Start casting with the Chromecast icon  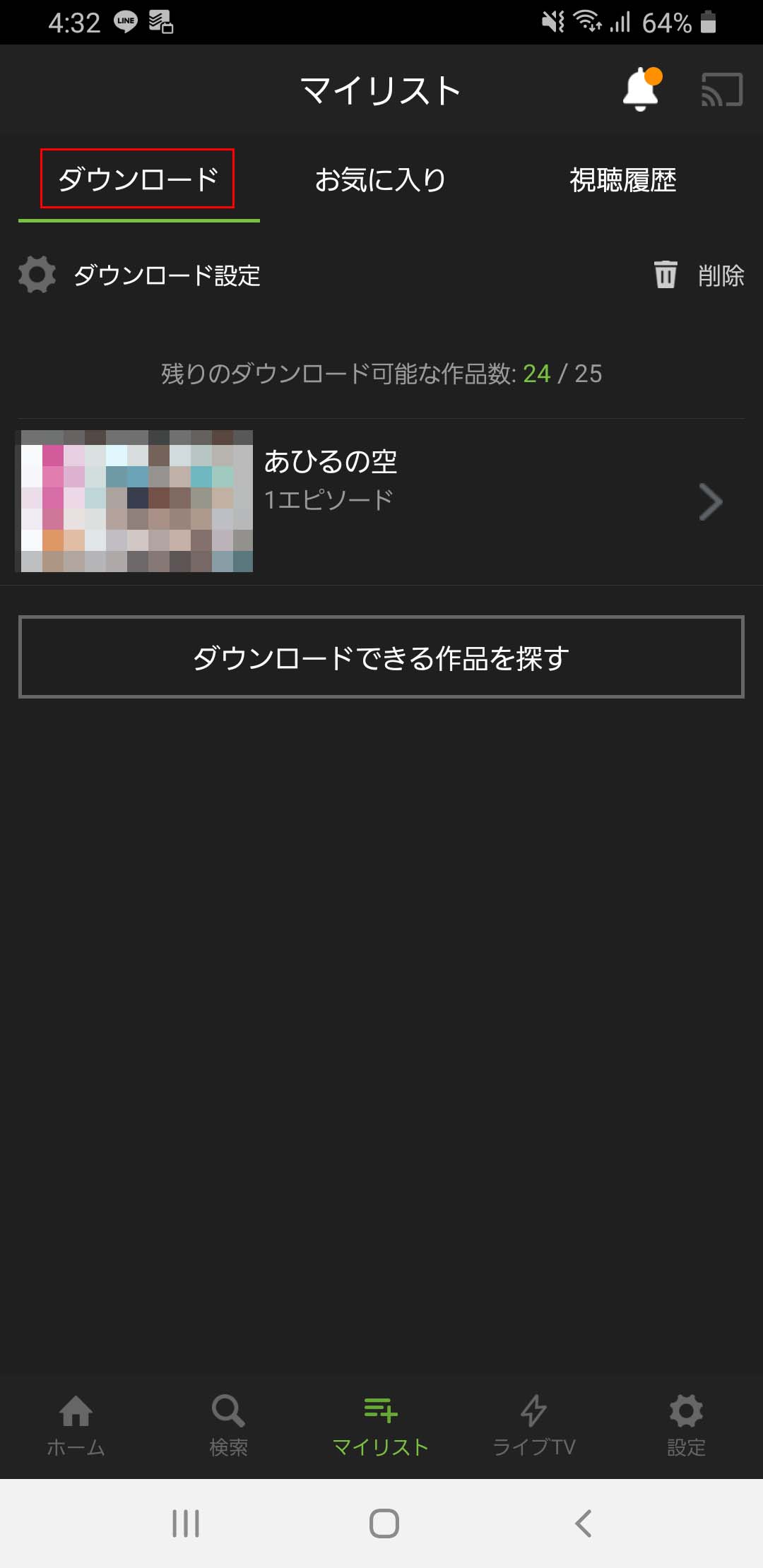[x=722, y=89]
